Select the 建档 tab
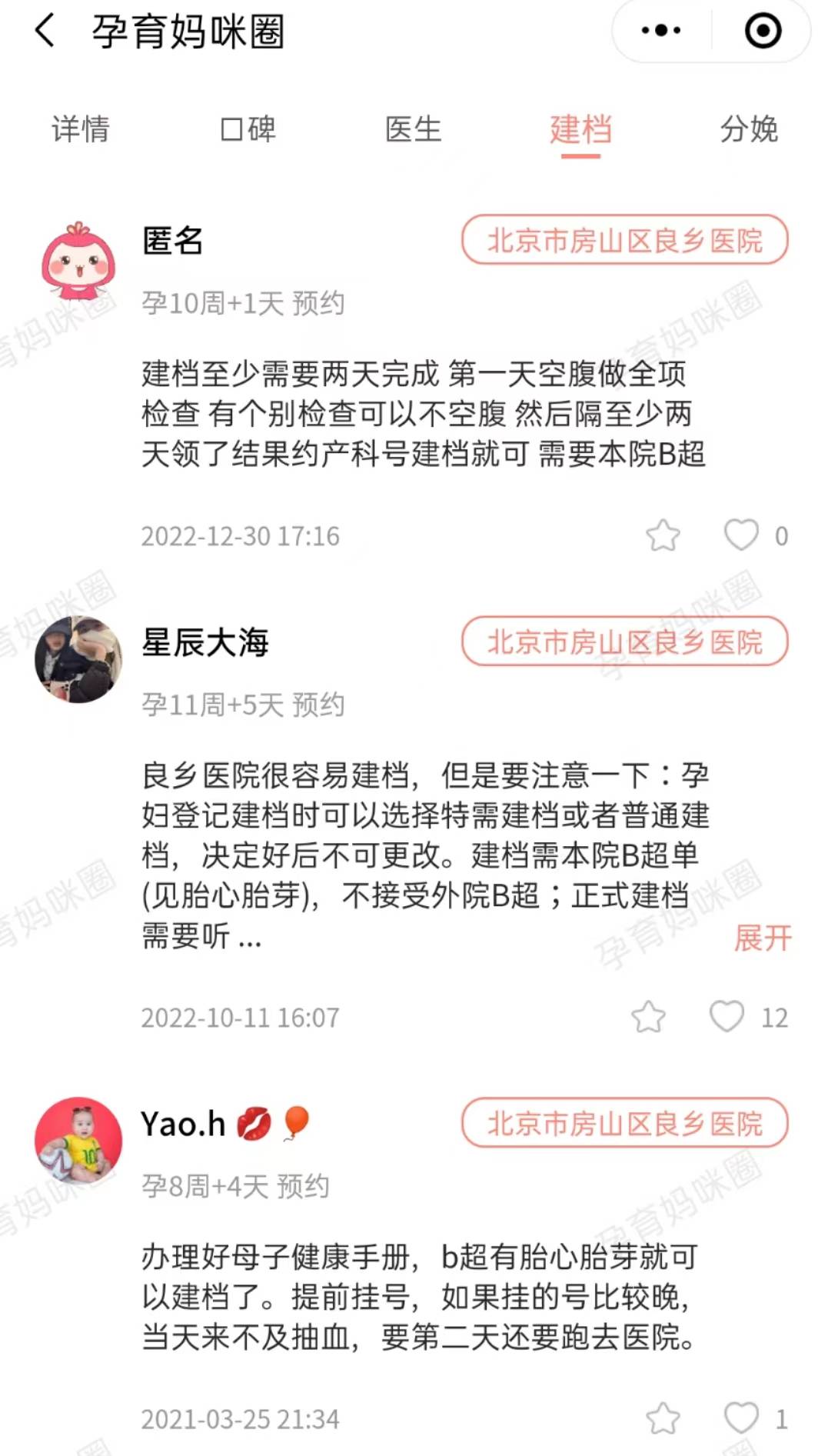The image size is (828, 1456). 580,129
